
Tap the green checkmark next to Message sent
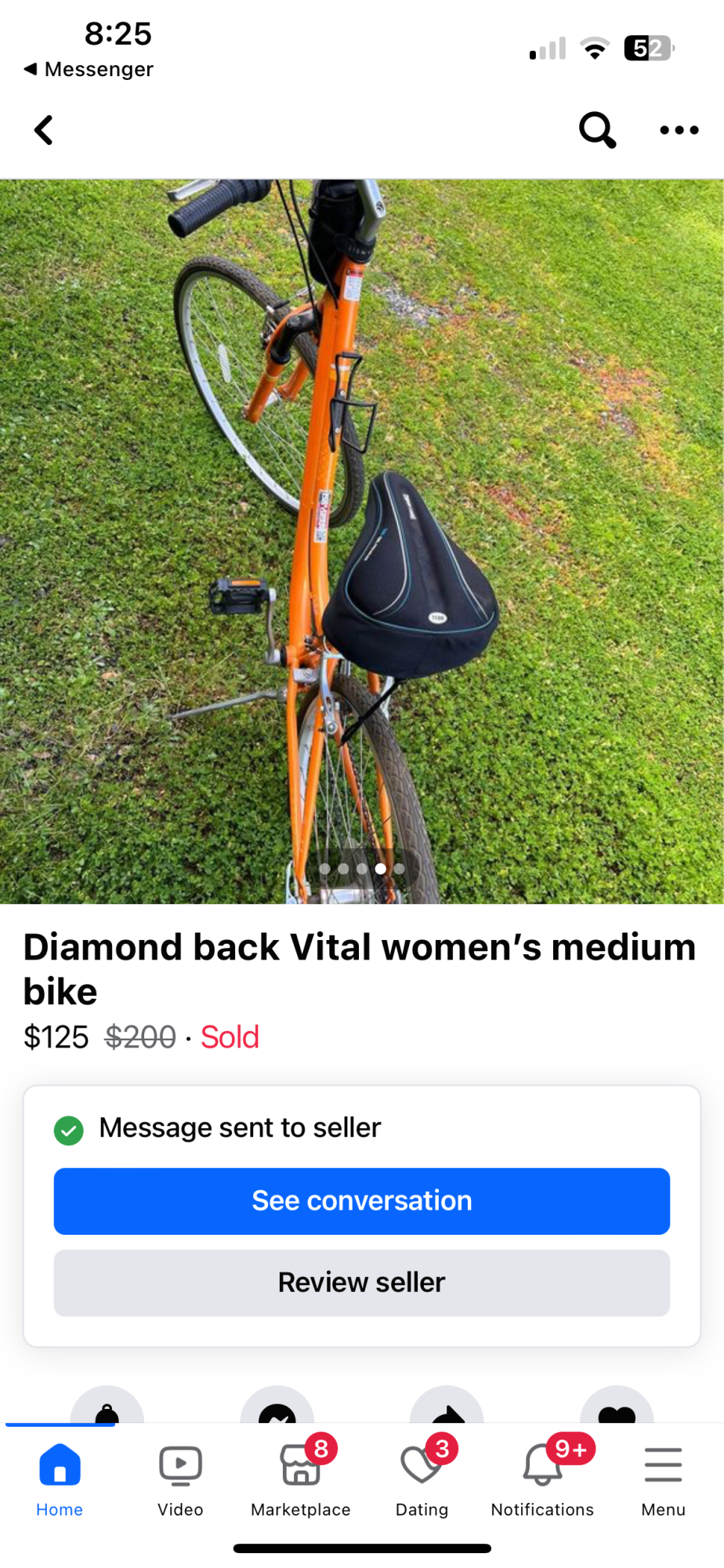coord(69,1130)
